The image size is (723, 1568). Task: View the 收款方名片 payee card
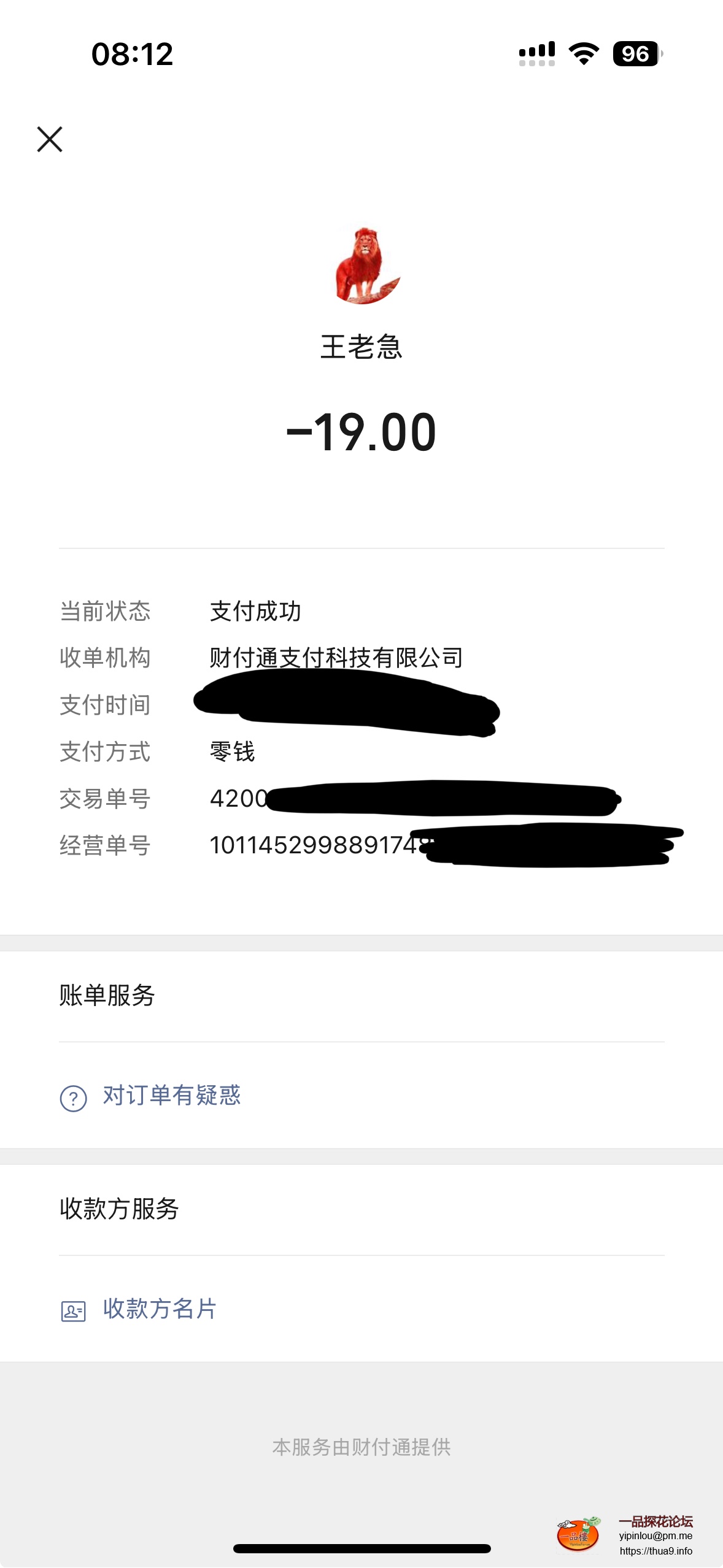pyautogui.click(x=159, y=1309)
